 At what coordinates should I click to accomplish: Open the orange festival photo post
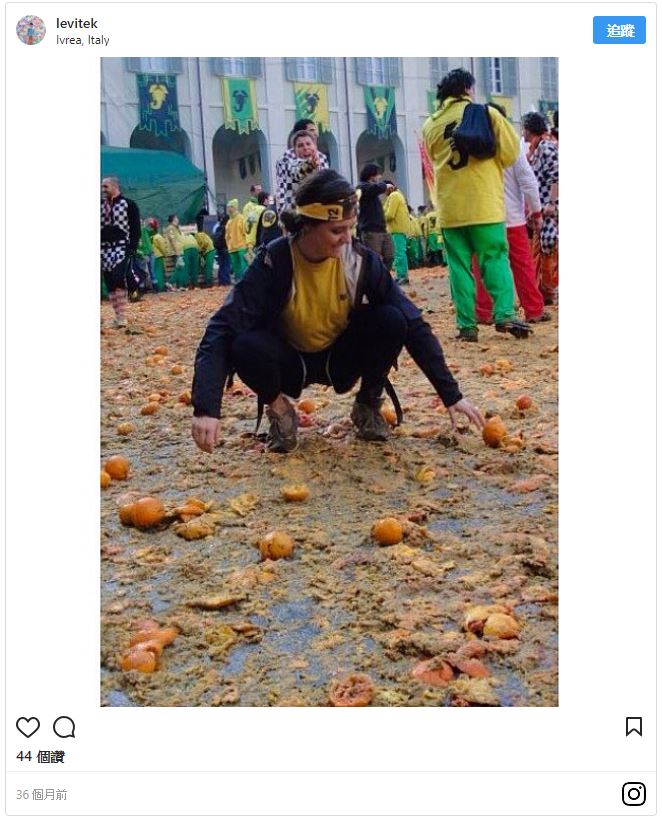coord(329,381)
